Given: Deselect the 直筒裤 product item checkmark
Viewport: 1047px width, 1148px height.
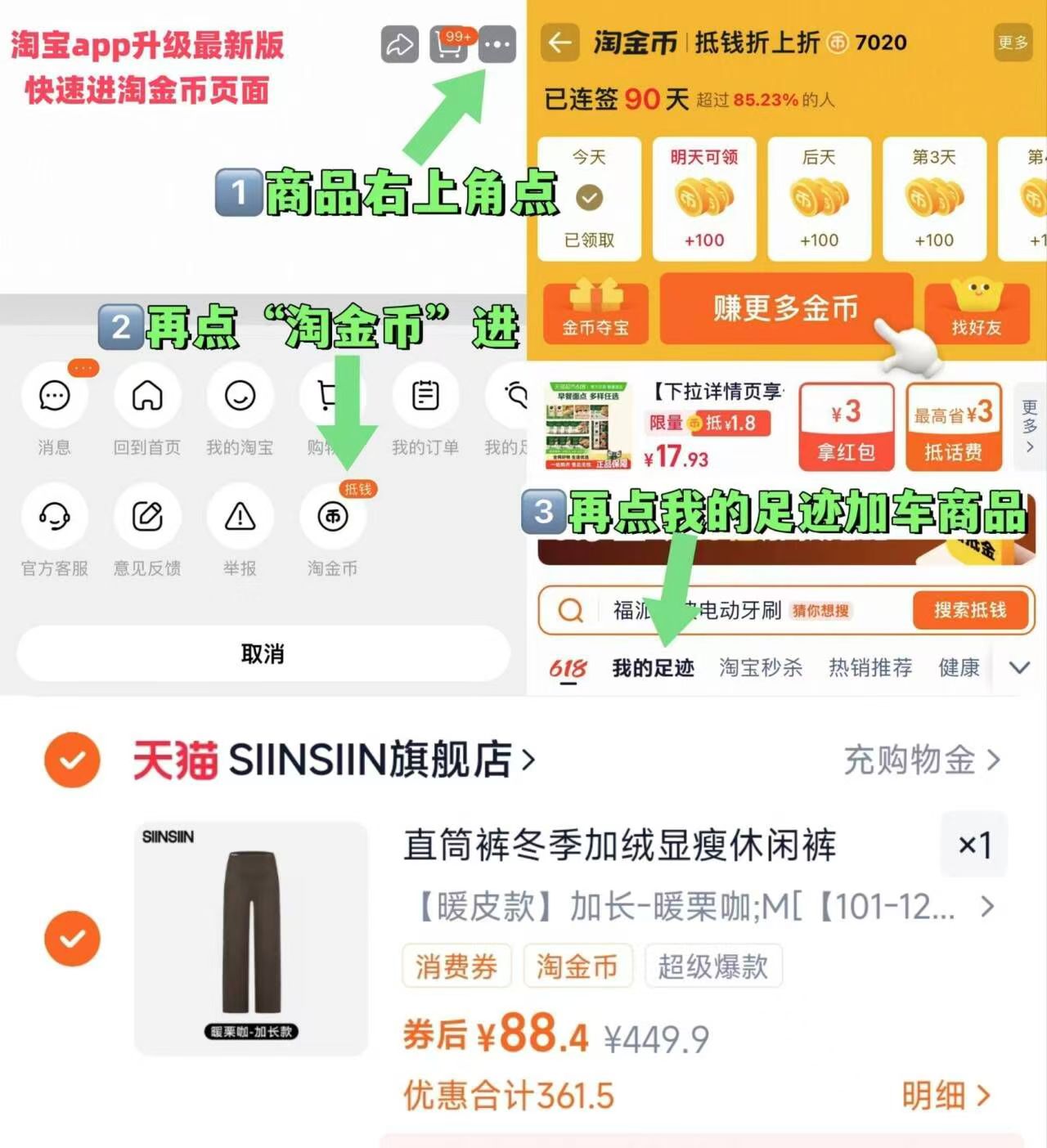Looking at the screenshot, I should 72,937.
